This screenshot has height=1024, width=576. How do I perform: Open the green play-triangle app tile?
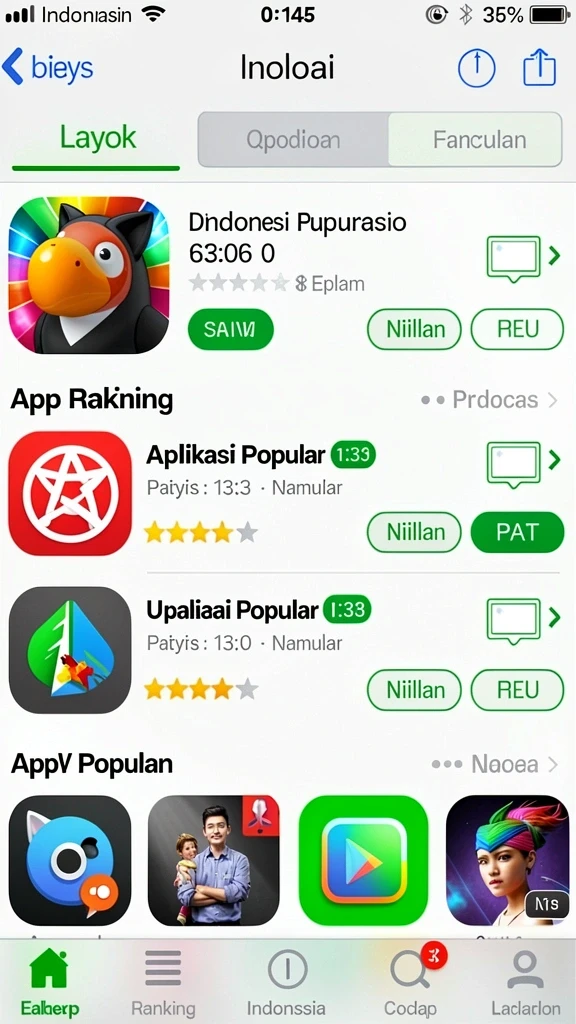363,860
